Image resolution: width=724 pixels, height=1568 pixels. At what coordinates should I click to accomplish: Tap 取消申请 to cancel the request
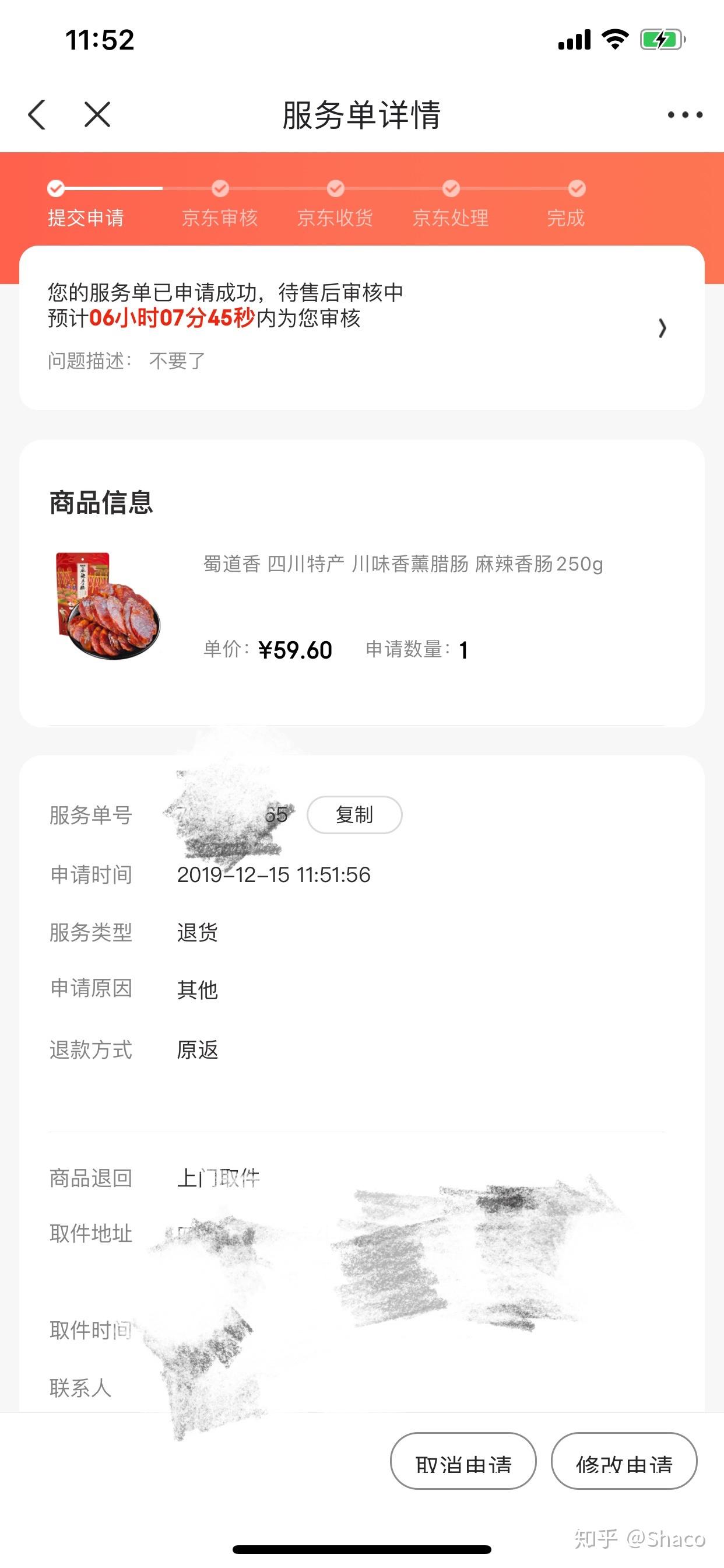pos(463,1461)
